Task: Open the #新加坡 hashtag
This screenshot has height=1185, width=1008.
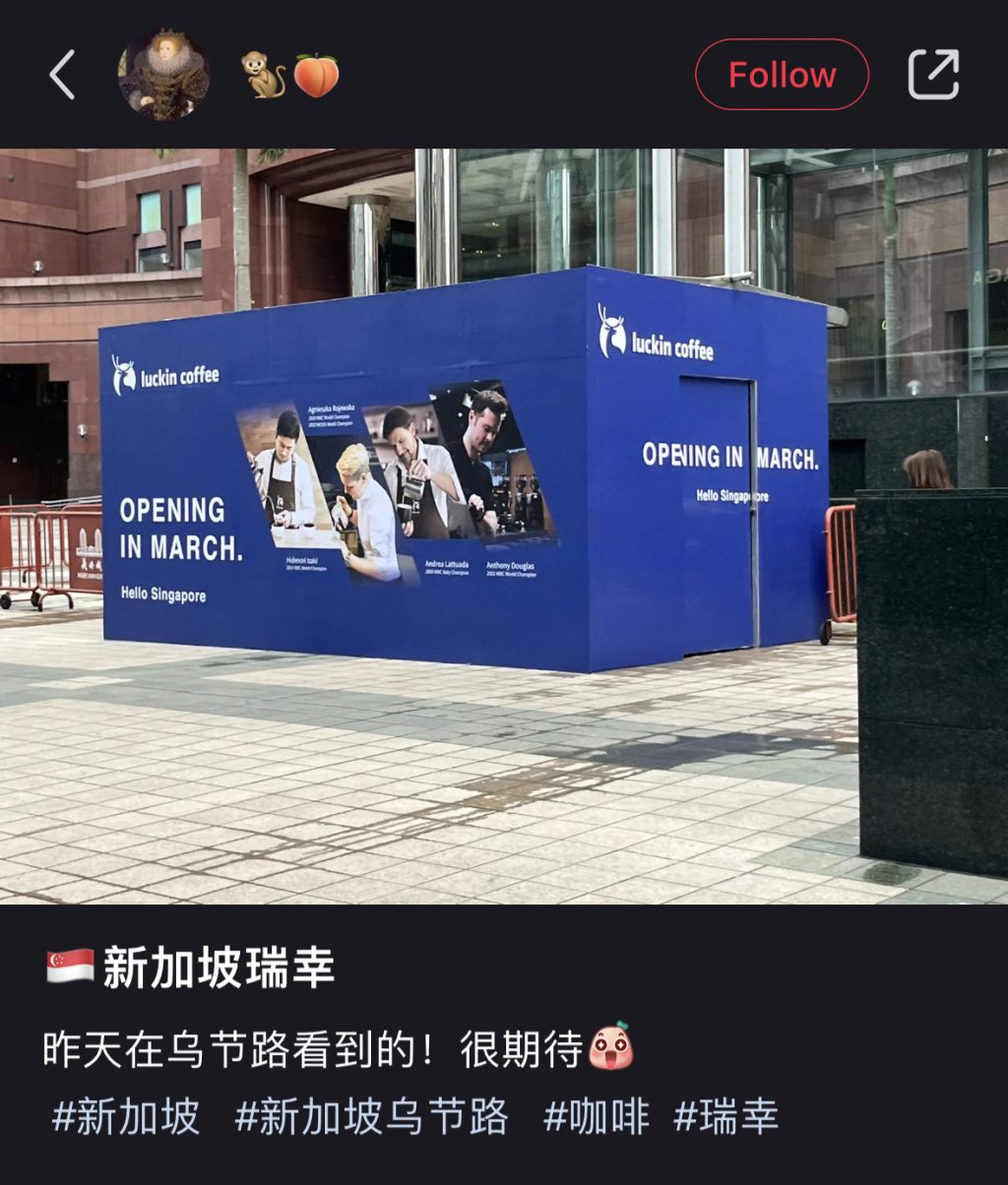Action: (125, 1117)
